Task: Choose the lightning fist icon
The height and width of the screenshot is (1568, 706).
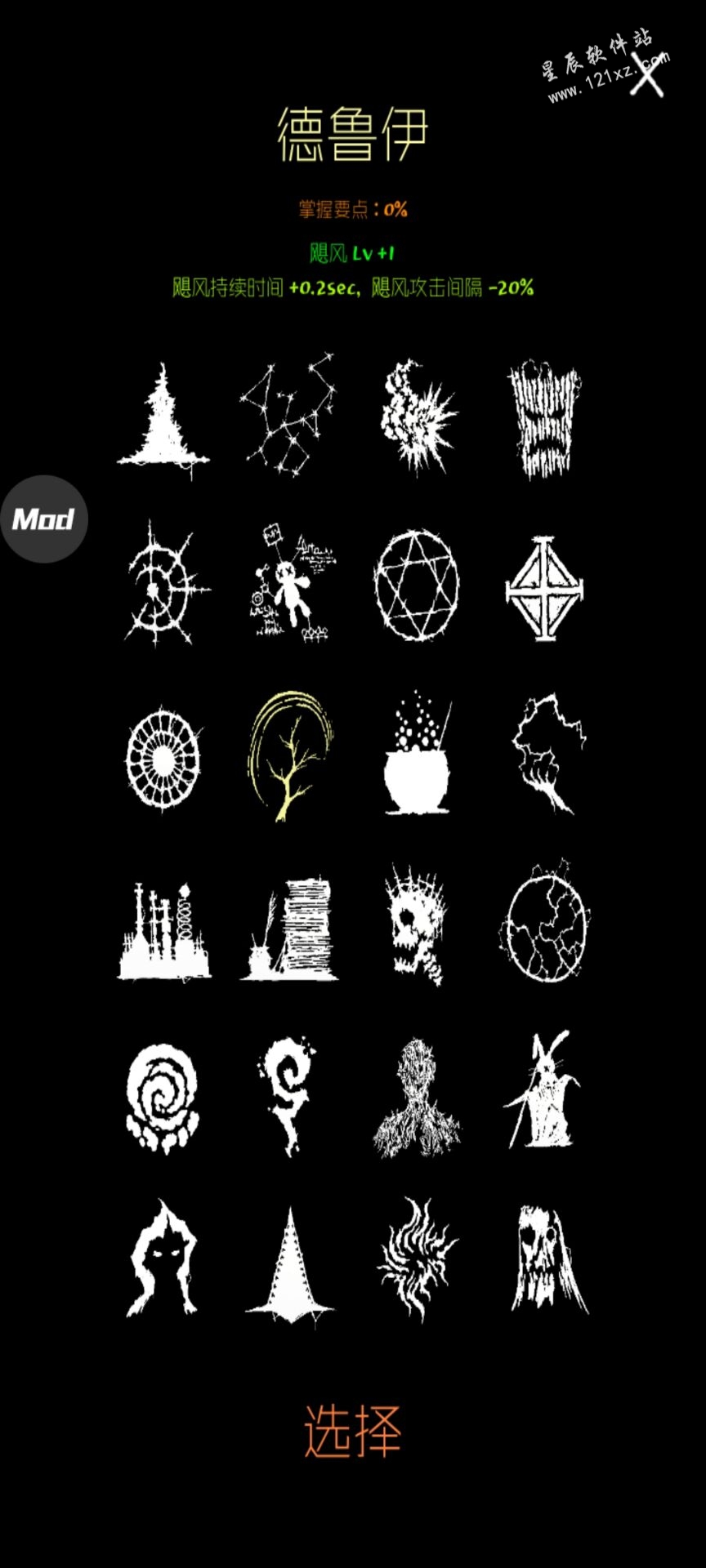Action: 546,755
